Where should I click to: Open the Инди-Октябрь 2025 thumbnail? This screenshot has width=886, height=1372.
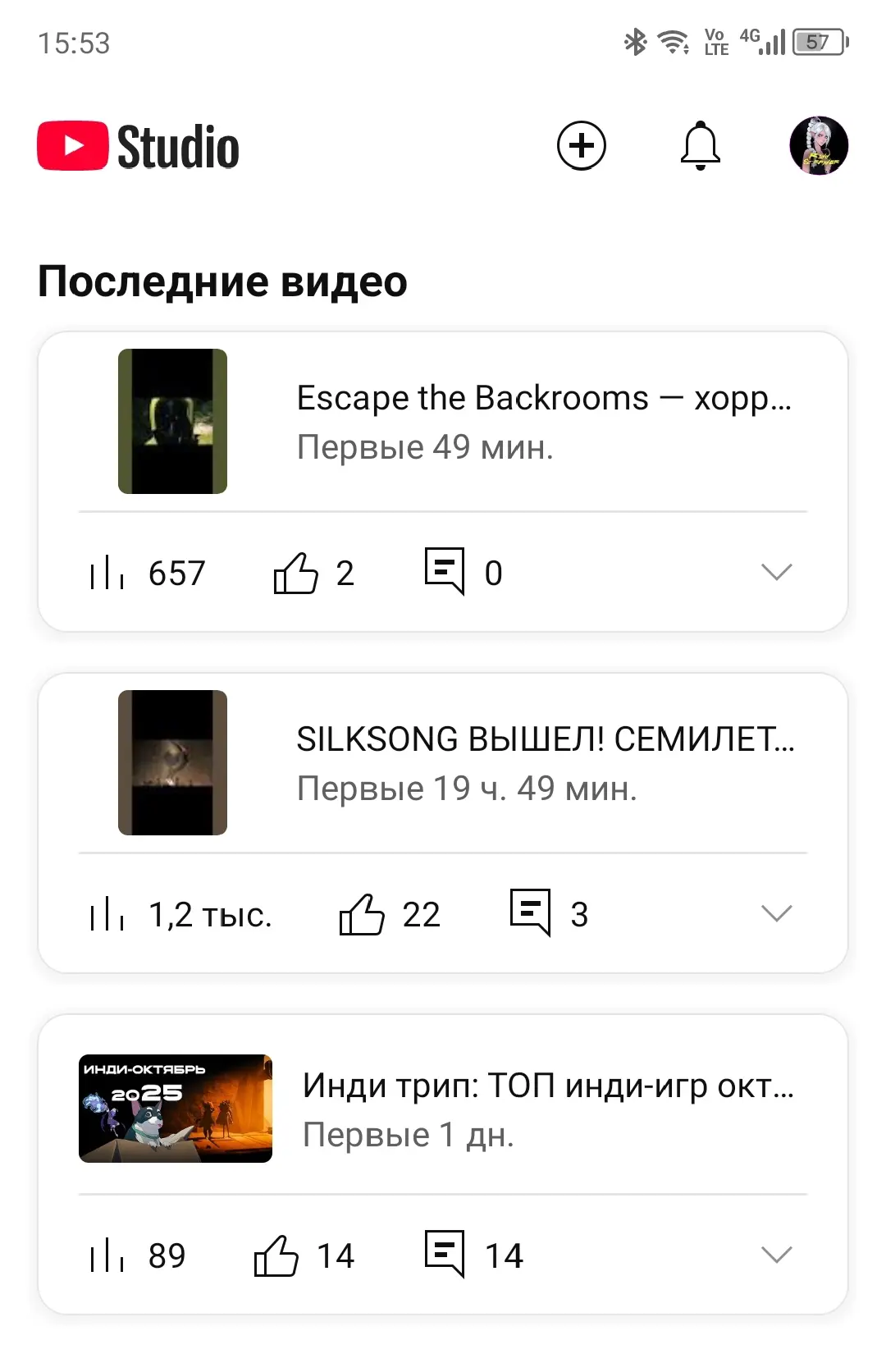(175, 1107)
